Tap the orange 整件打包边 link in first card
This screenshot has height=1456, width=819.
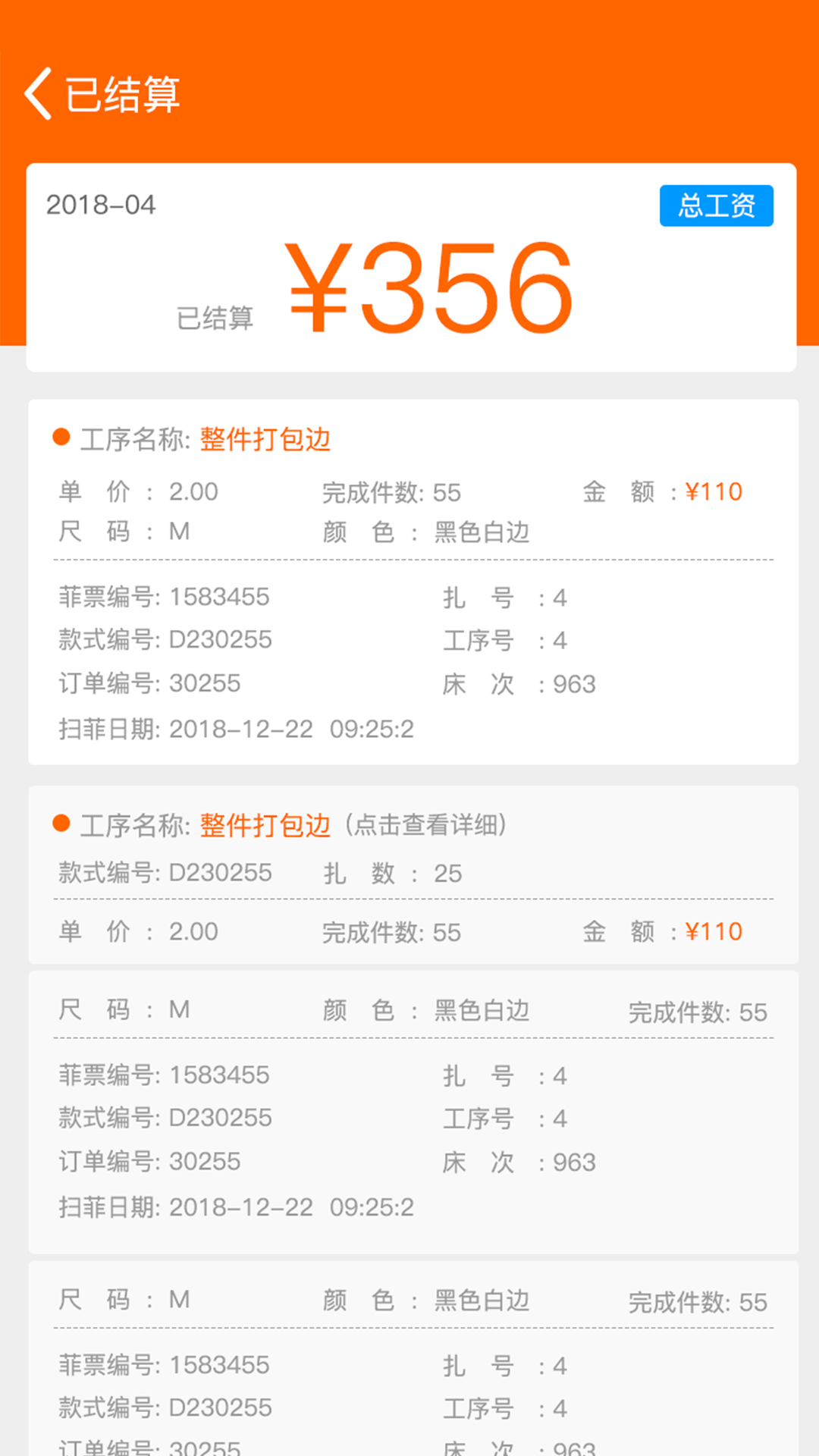pyautogui.click(x=265, y=438)
